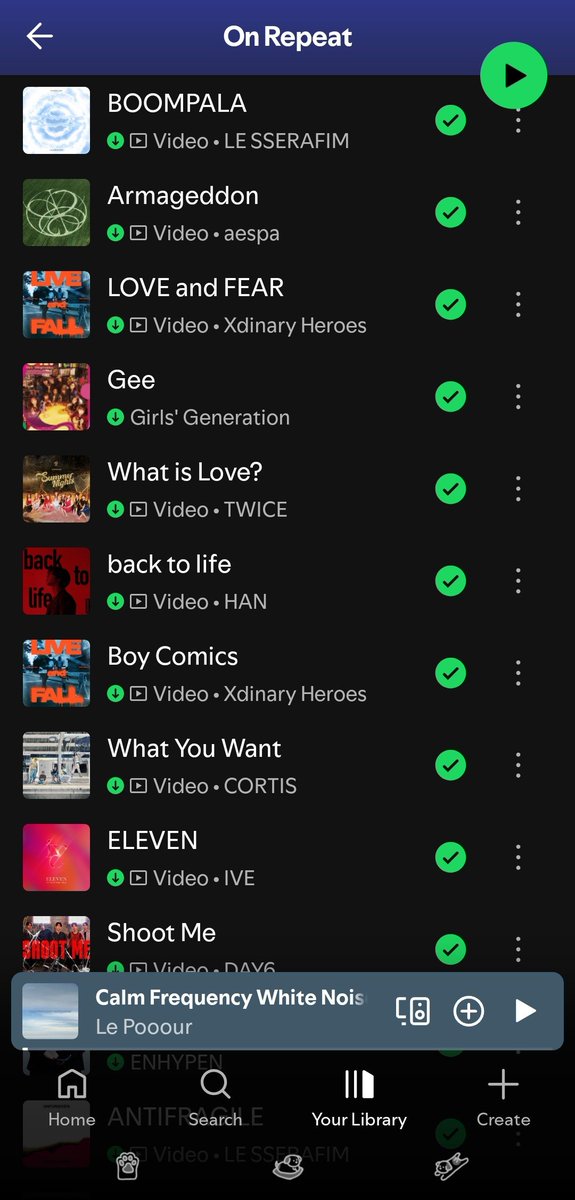
Task: Add Calm Frequency White Noise to library
Action: click(468, 1011)
